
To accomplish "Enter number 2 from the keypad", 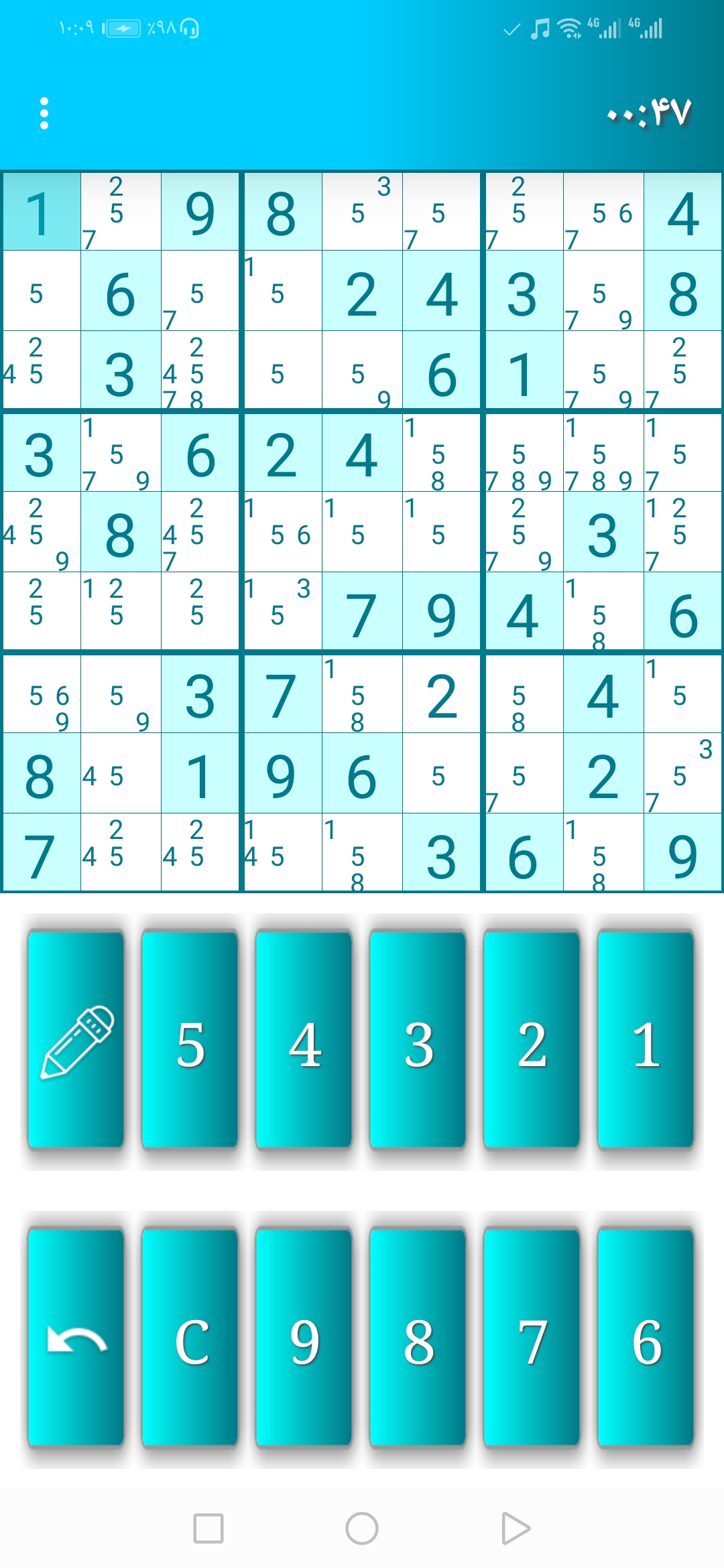I will click(532, 1040).
